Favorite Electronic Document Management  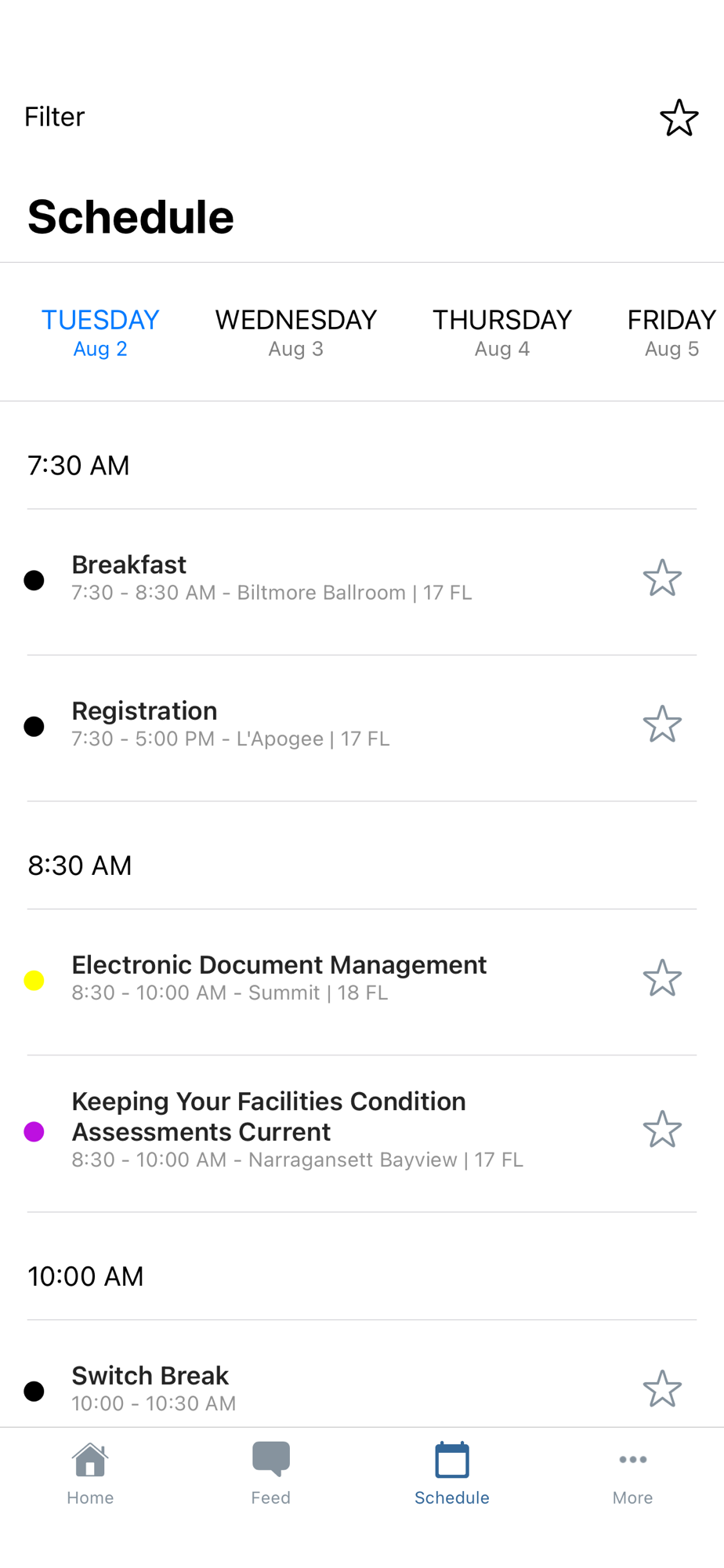click(662, 978)
